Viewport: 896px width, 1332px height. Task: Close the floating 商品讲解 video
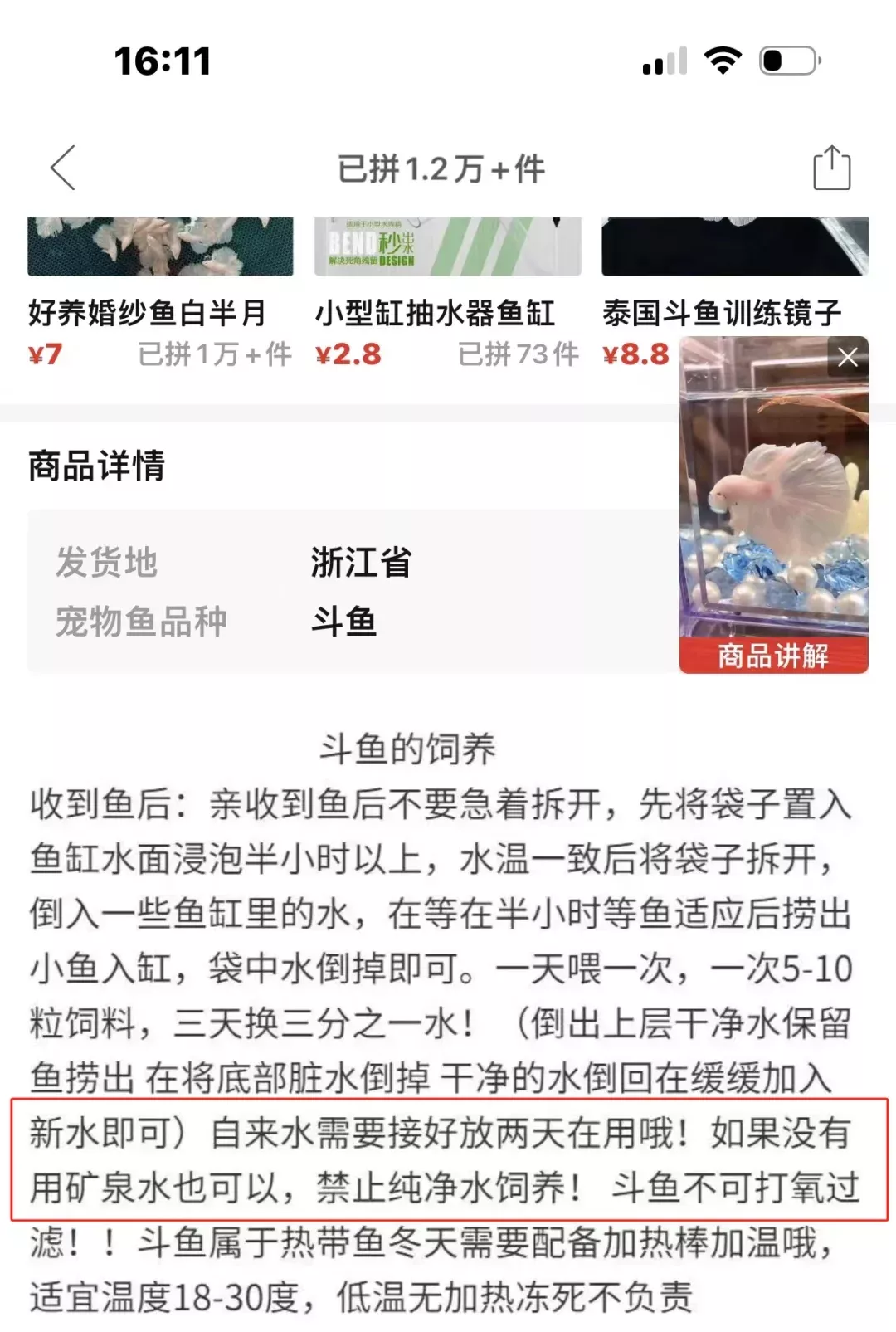[847, 358]
